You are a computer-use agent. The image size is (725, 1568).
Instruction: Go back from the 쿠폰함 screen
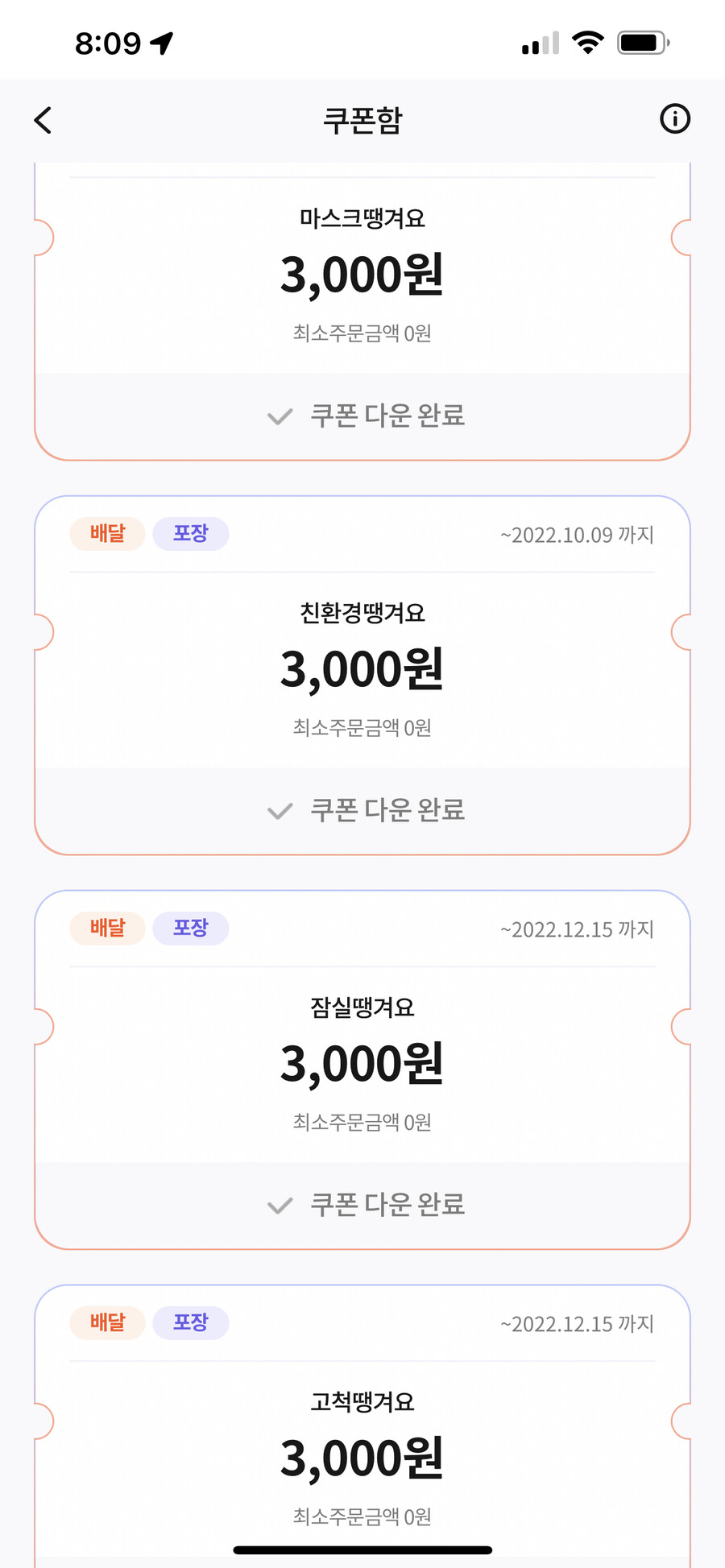43,120
